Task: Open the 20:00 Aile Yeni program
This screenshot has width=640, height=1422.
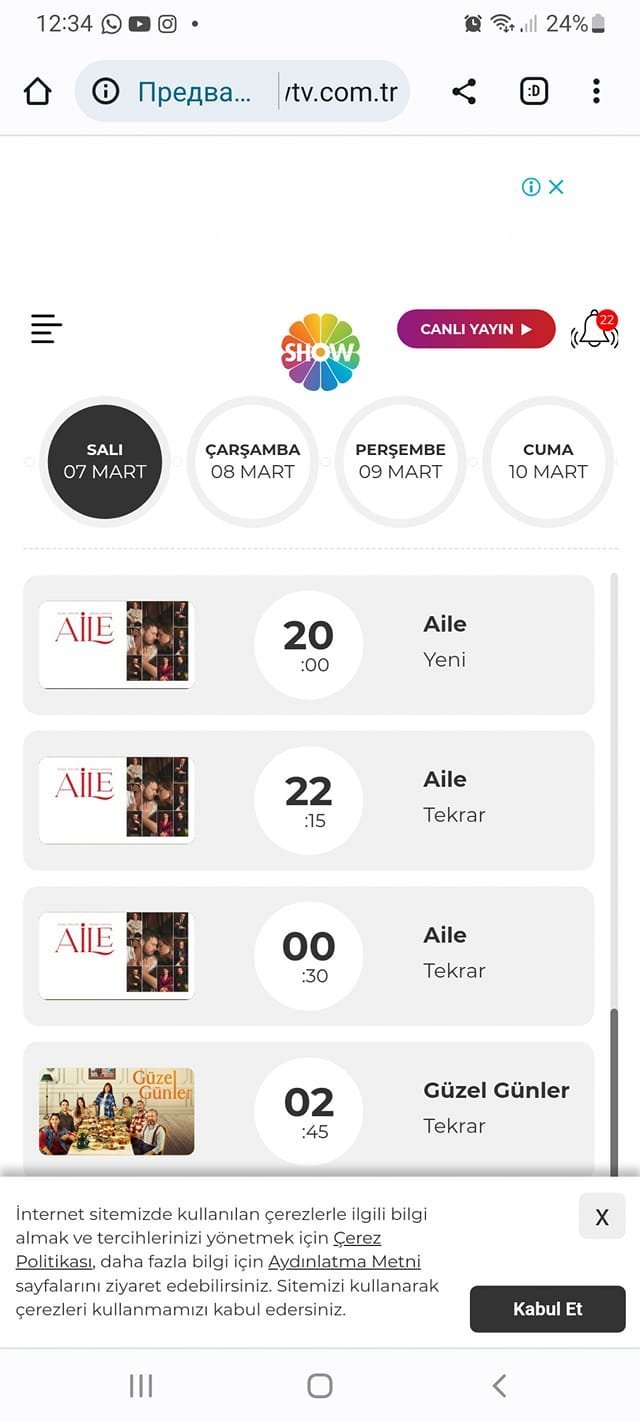Action: pyautogui.click(x=308, y=645)
